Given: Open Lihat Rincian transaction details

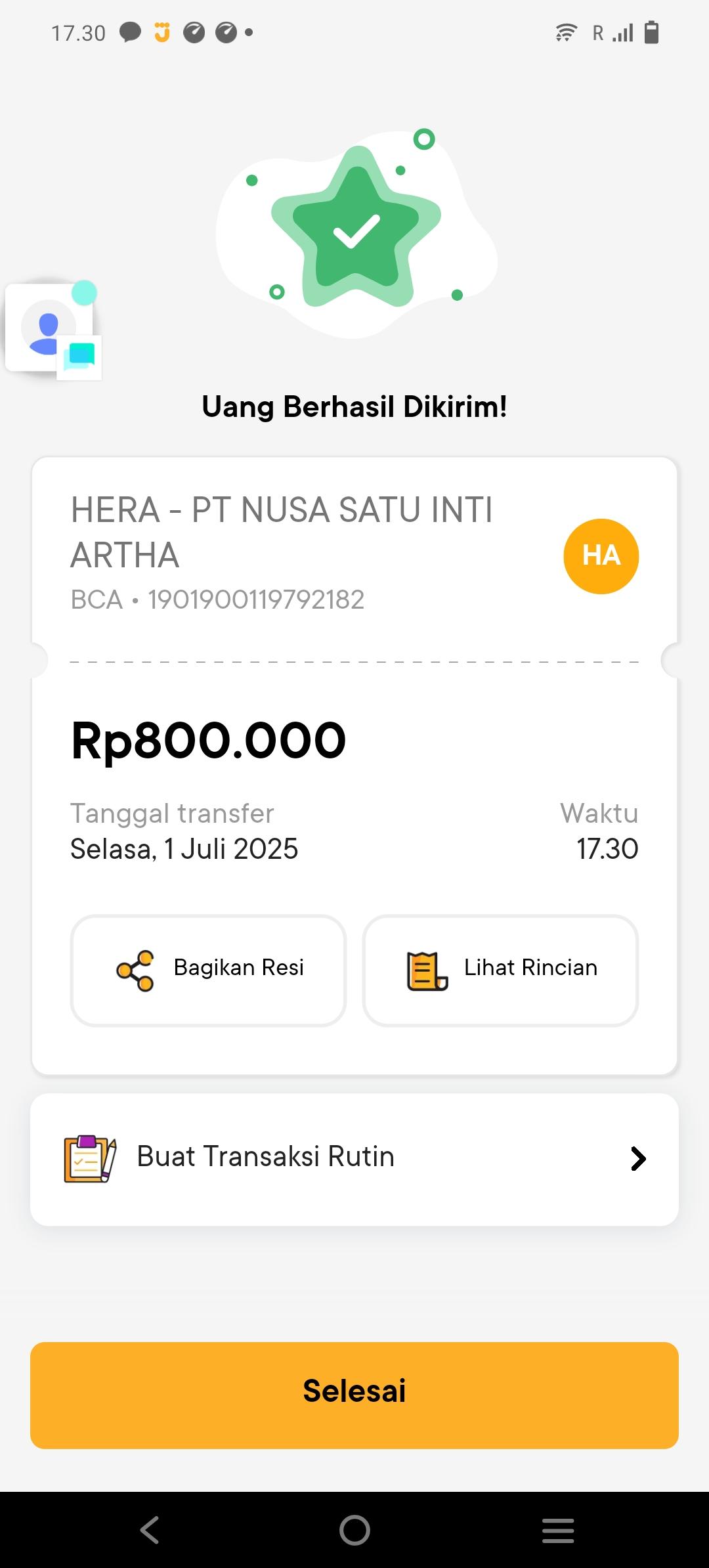Looking at the screenshot, I should [500, 970].
